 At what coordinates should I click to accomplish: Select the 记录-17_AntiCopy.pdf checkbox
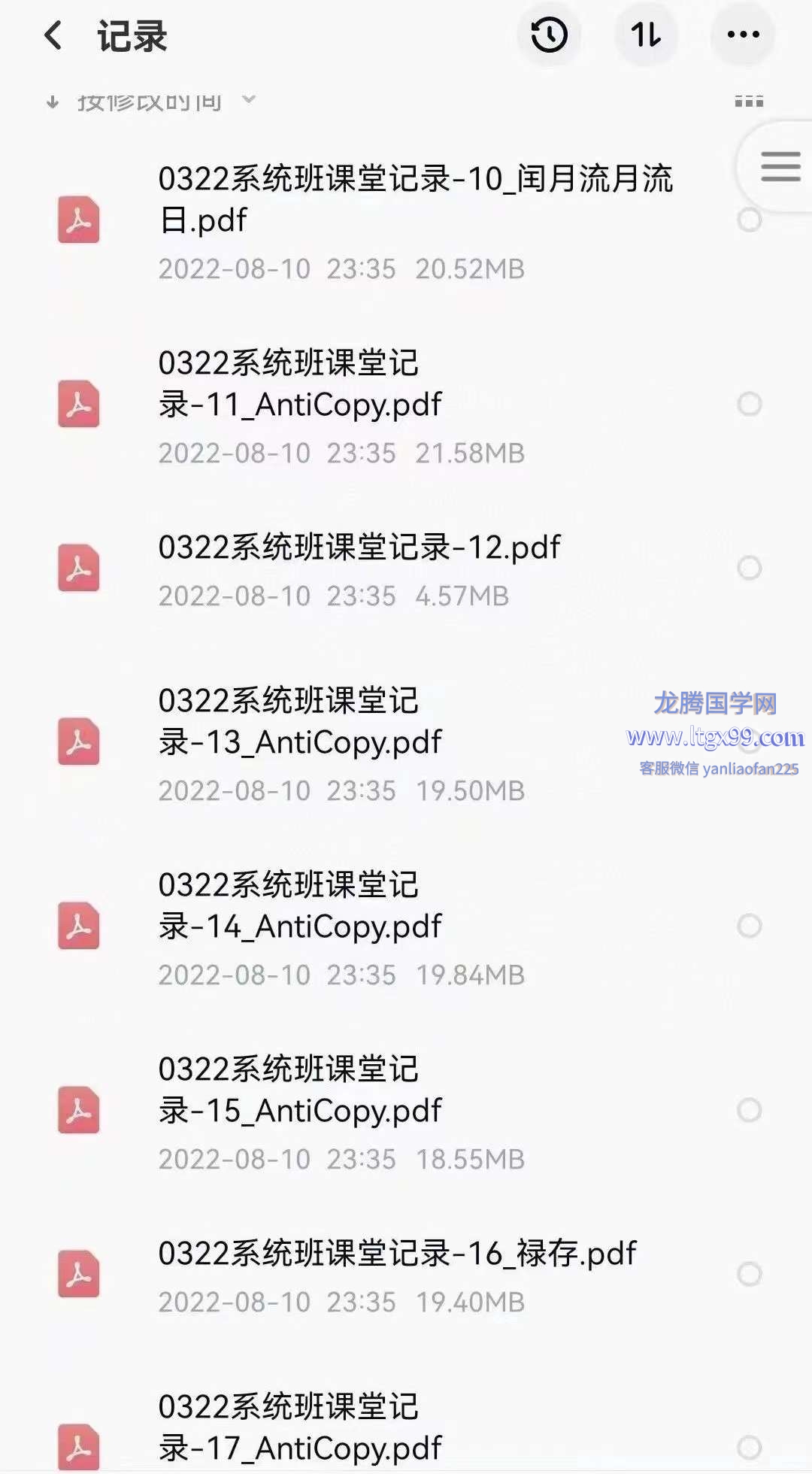(750, 1448)
